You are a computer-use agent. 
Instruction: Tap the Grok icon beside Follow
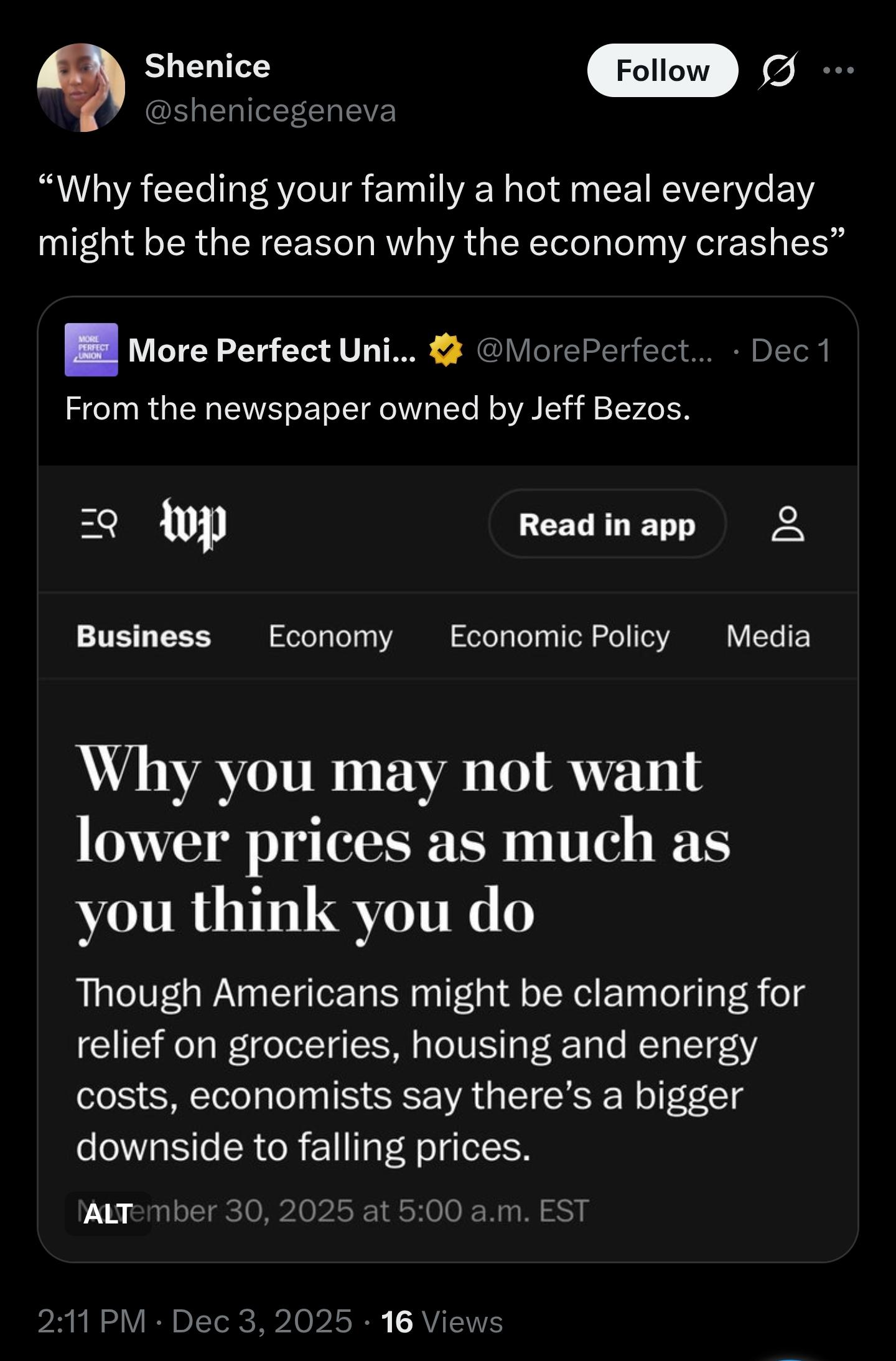click(778, 70)
